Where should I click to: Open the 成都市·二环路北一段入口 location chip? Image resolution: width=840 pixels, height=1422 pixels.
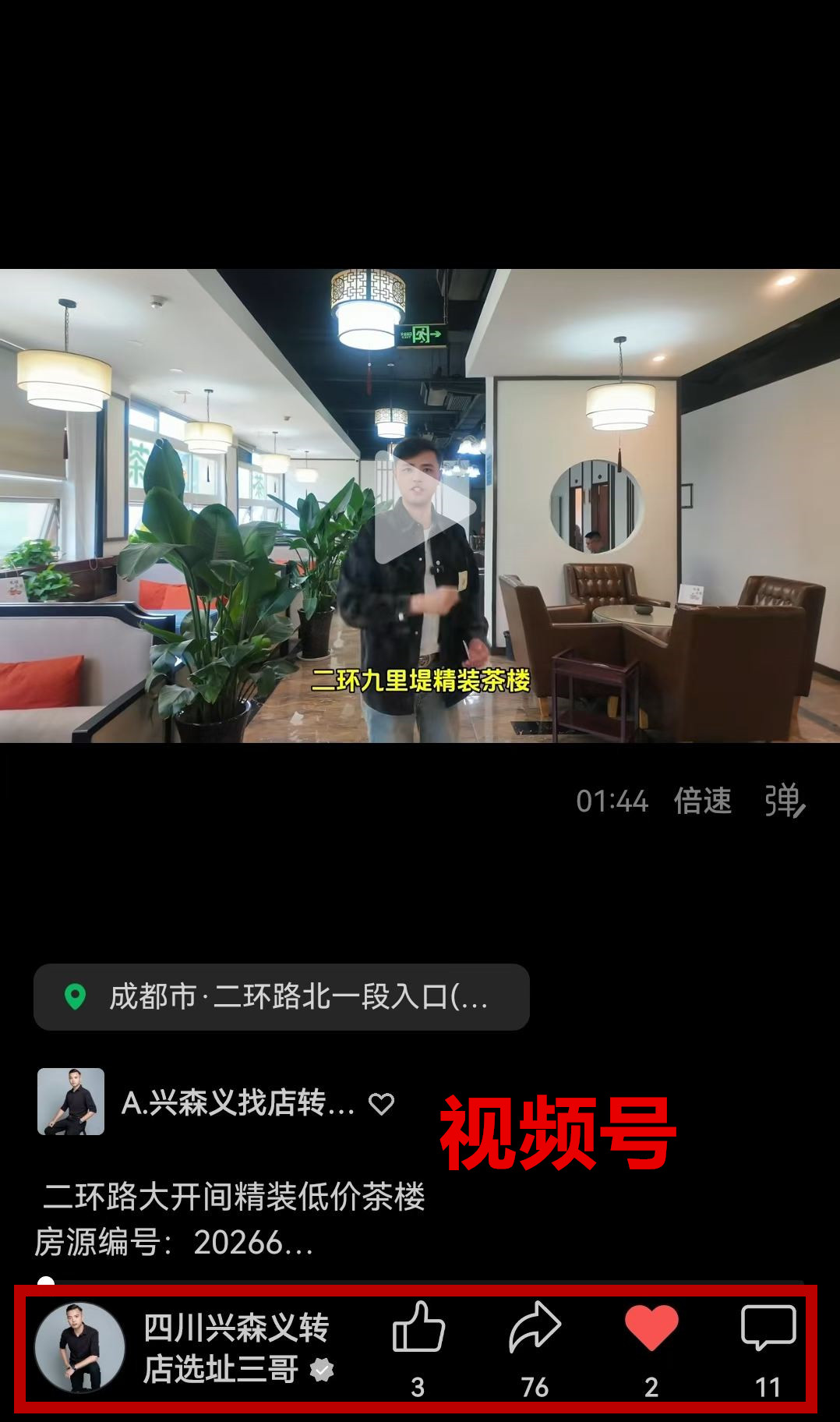click(x=281, y=996)
